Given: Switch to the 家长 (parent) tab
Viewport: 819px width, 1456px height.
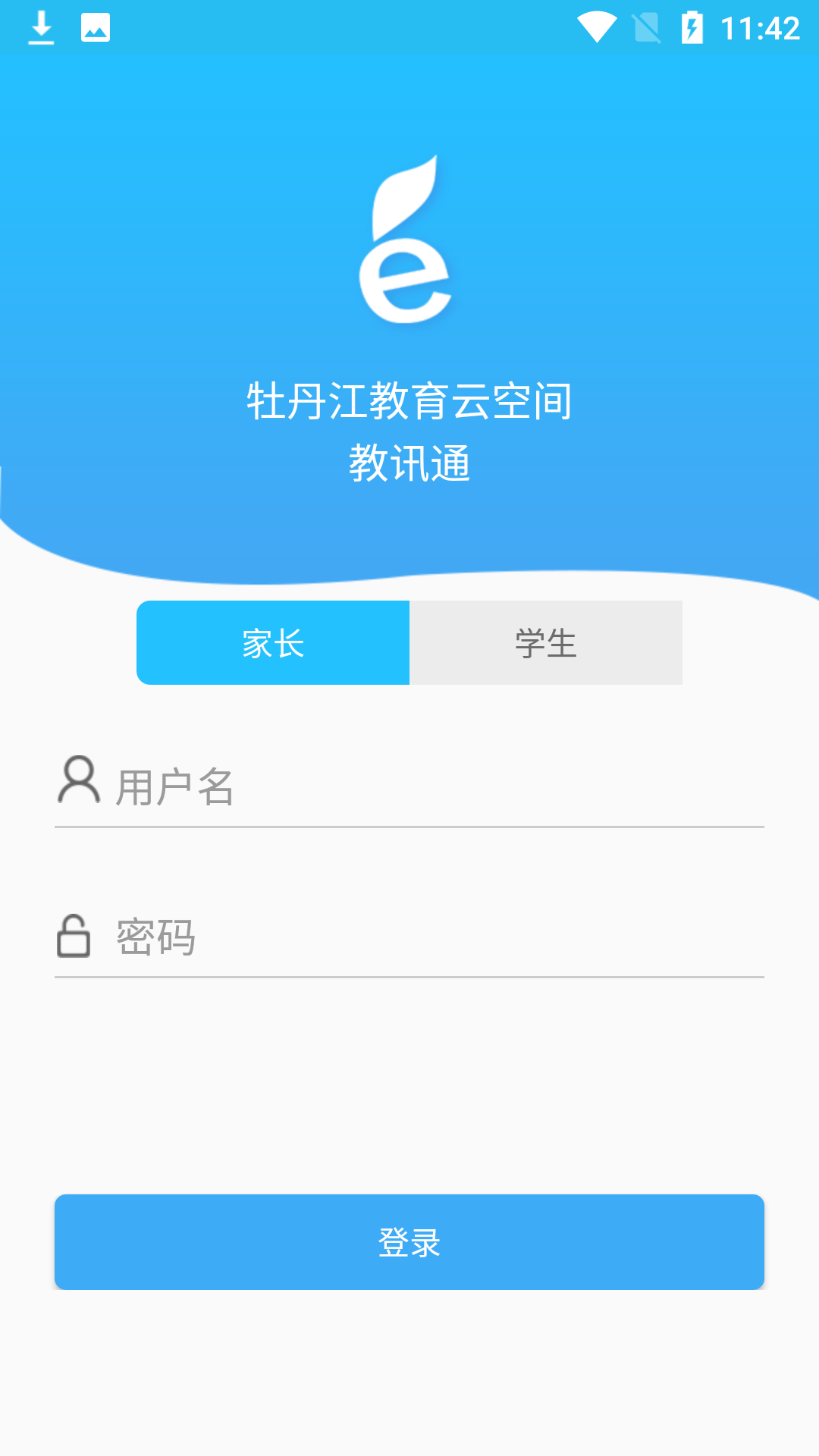Looking at the screenshot, I should coord(273,643).
